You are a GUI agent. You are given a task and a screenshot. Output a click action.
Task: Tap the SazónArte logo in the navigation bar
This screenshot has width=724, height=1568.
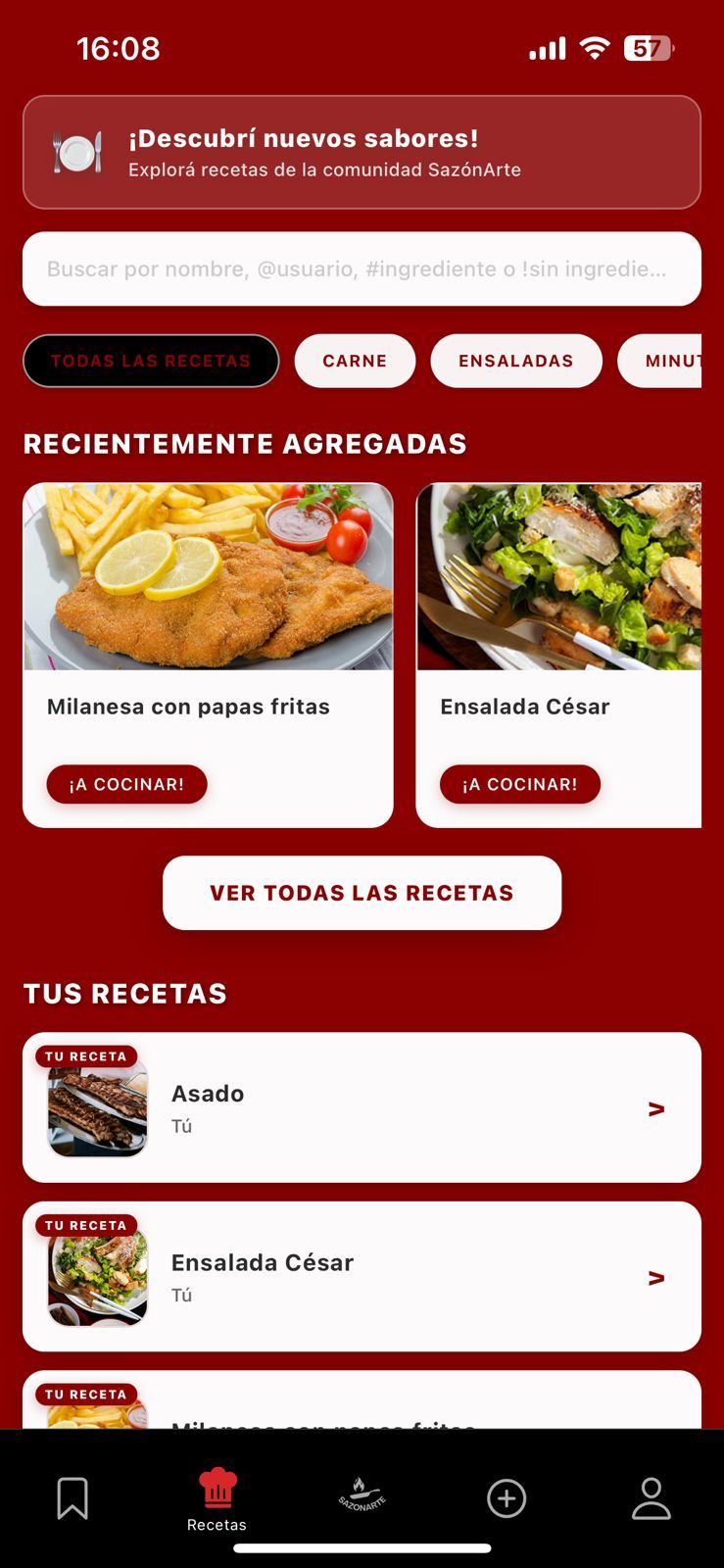coord(361,1494)
